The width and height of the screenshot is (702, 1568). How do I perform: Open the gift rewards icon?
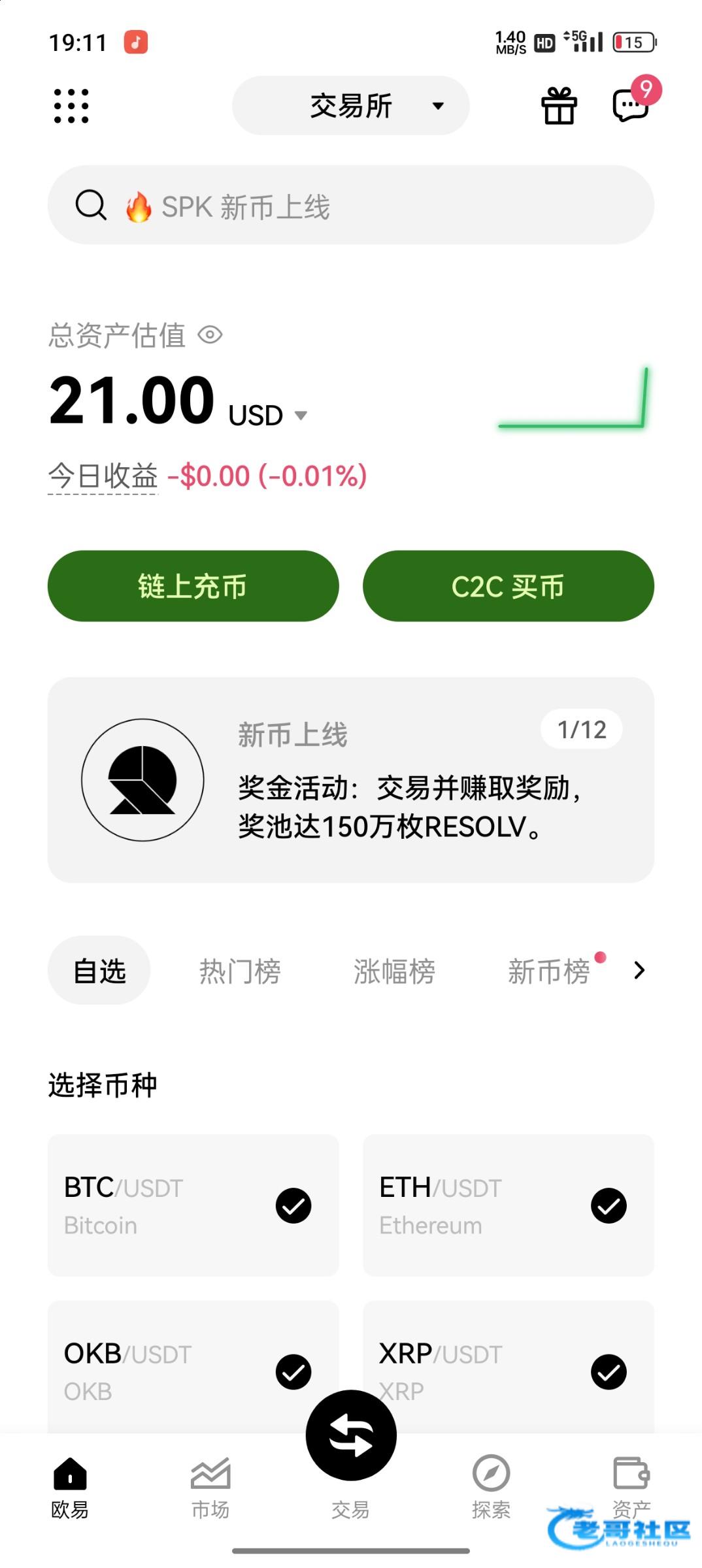point(559,106)
